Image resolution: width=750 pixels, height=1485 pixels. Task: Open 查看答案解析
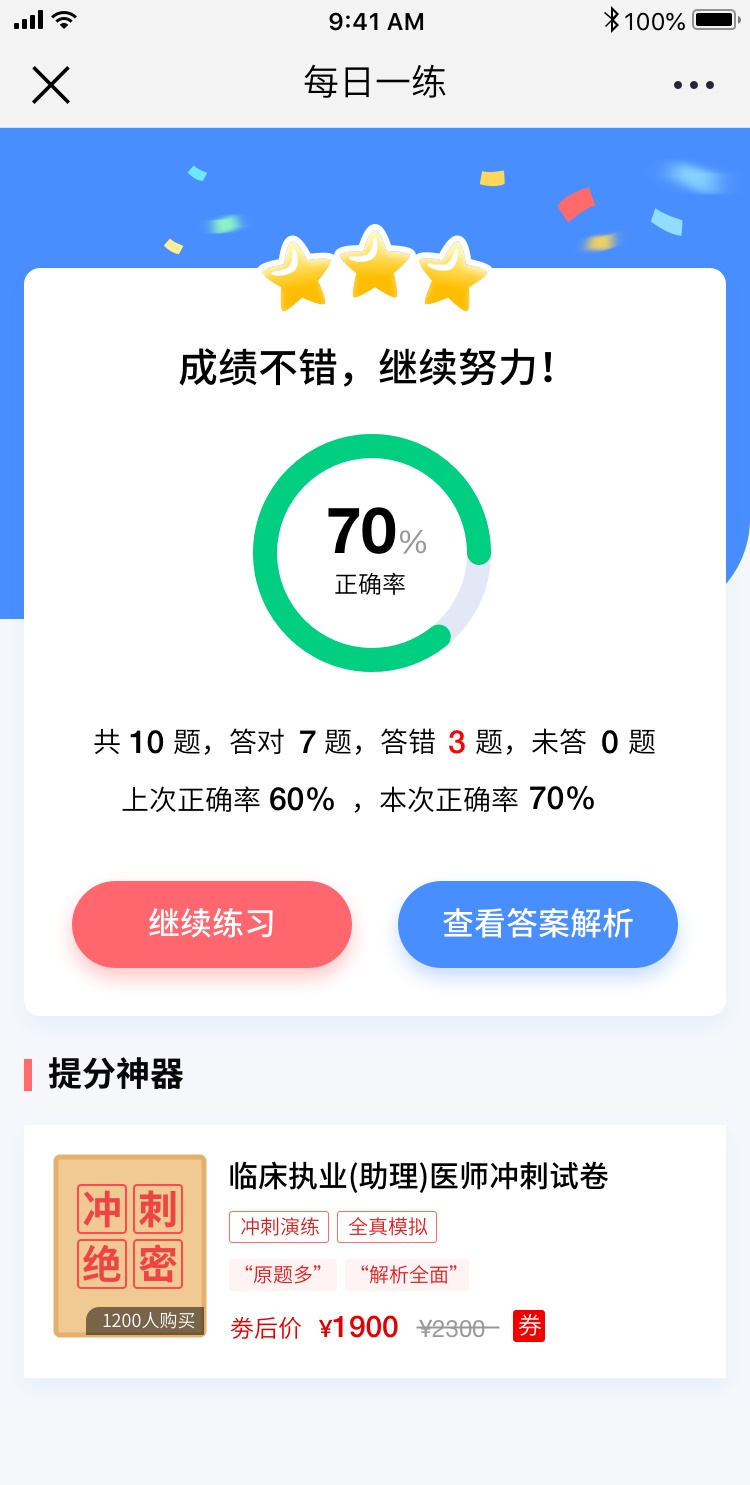(x=538, y=924)
